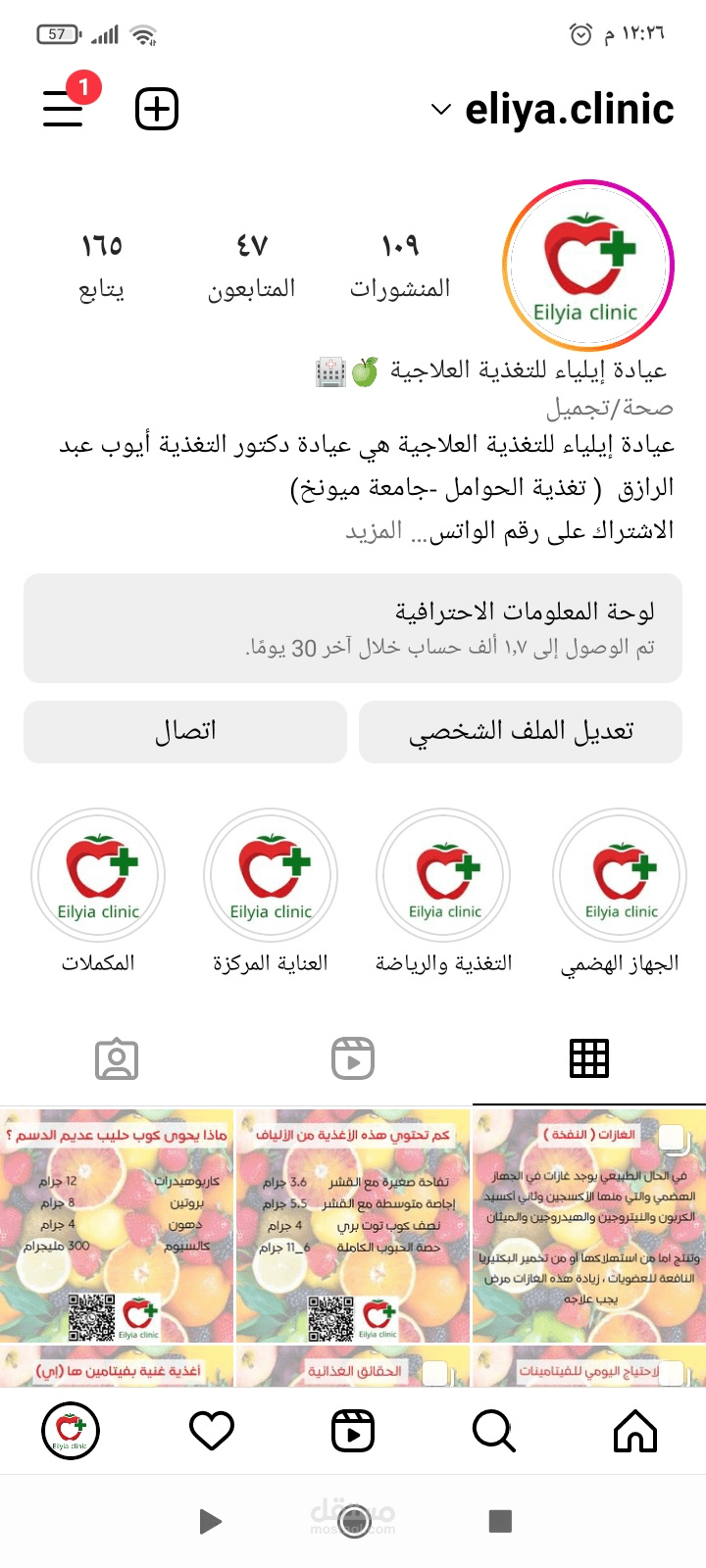Open لوحة المعلومات الاحترافية dashboard
This screenshot has width=706, height=1568.
click(353, 628)
